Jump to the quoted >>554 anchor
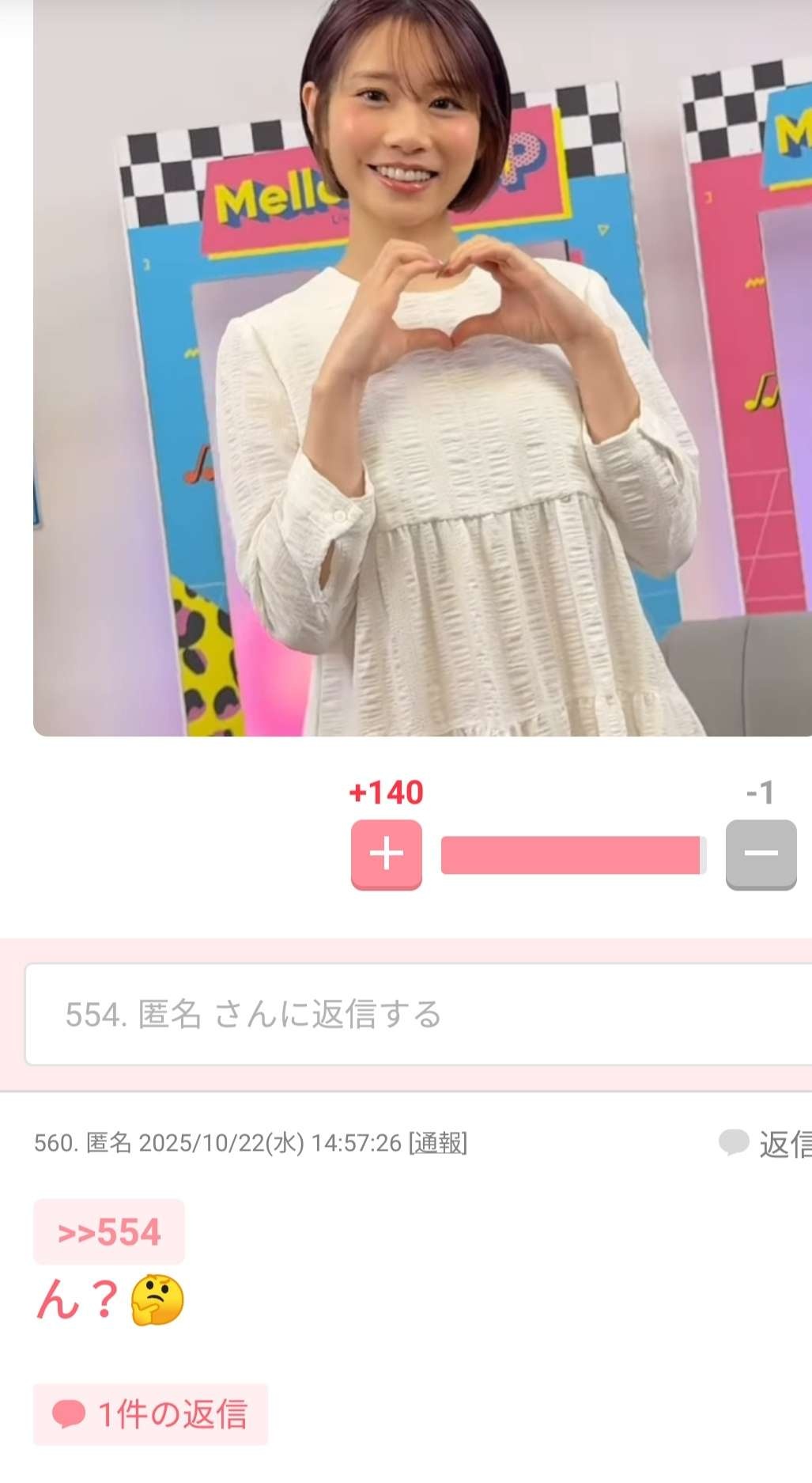This screenshot has width=812, height=1483. coord(109,1231)
